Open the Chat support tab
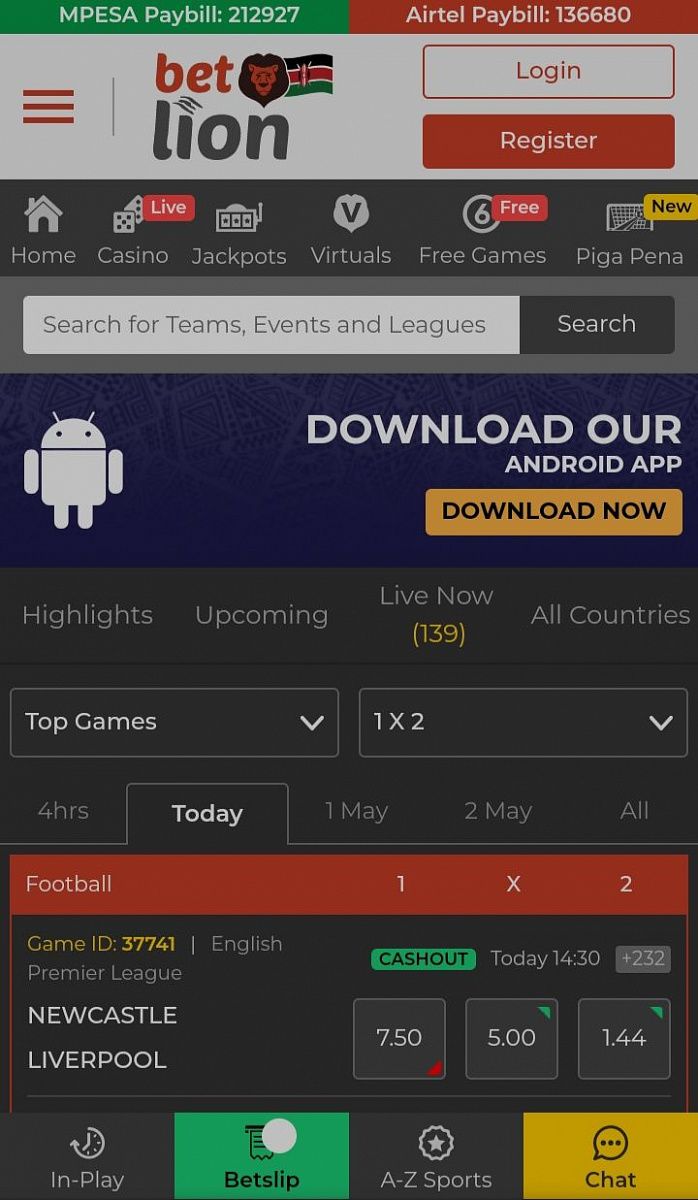This screenshot has height=1200, width=698. [x=610, y=1156]
